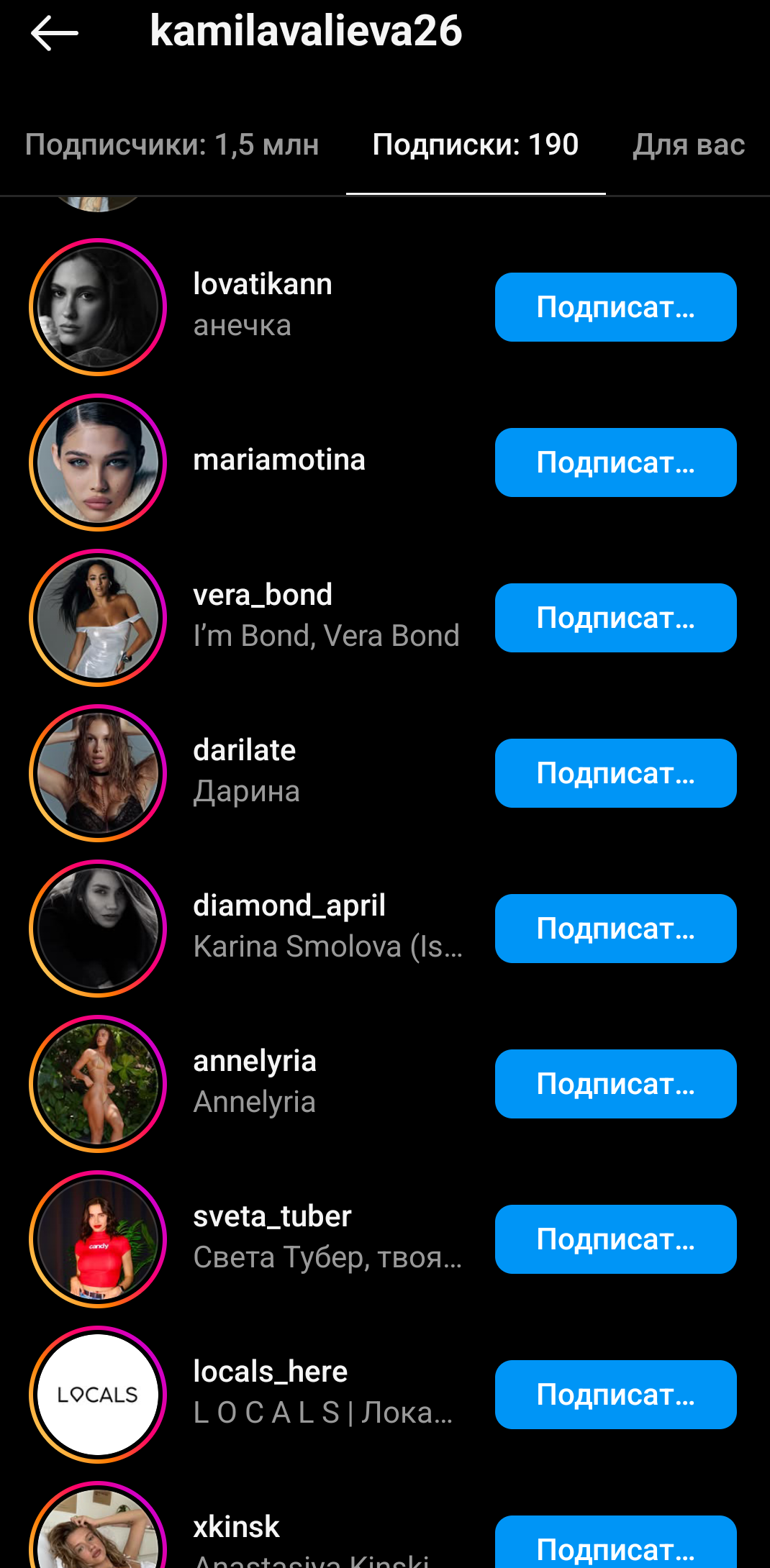Image resolution: width=770 pixels, height=1568 pixels.
Task: Go back using the arrow icon
Action: tap(55, 33)
